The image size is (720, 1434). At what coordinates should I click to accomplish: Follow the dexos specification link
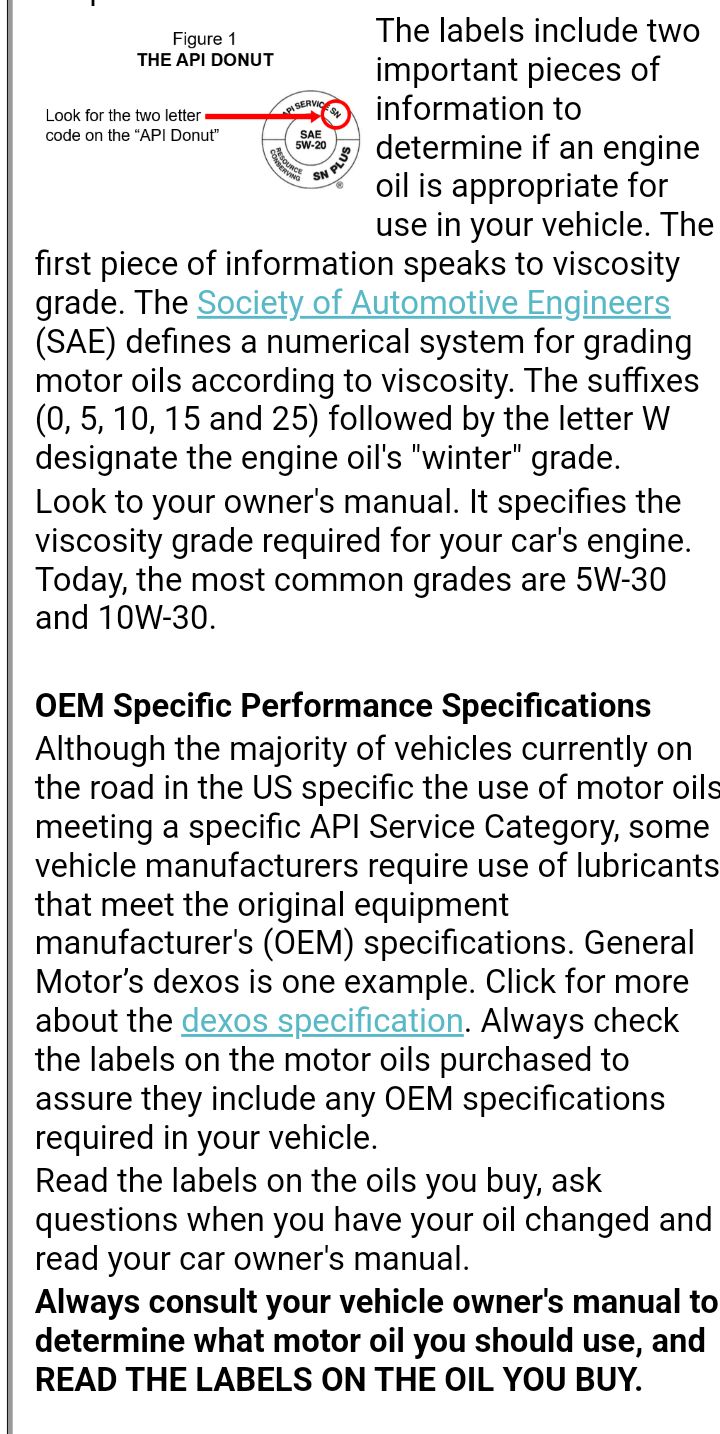click(322, 1021)
